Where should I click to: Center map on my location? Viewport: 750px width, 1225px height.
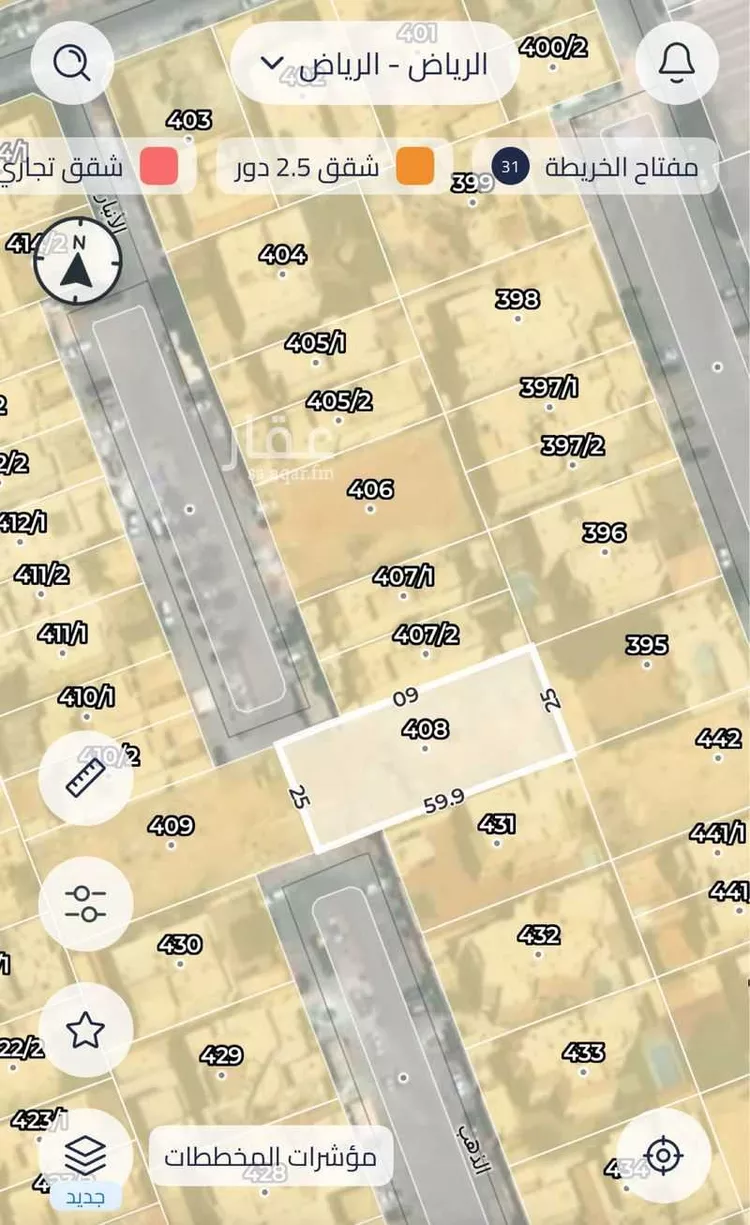tap(663, 1156)
